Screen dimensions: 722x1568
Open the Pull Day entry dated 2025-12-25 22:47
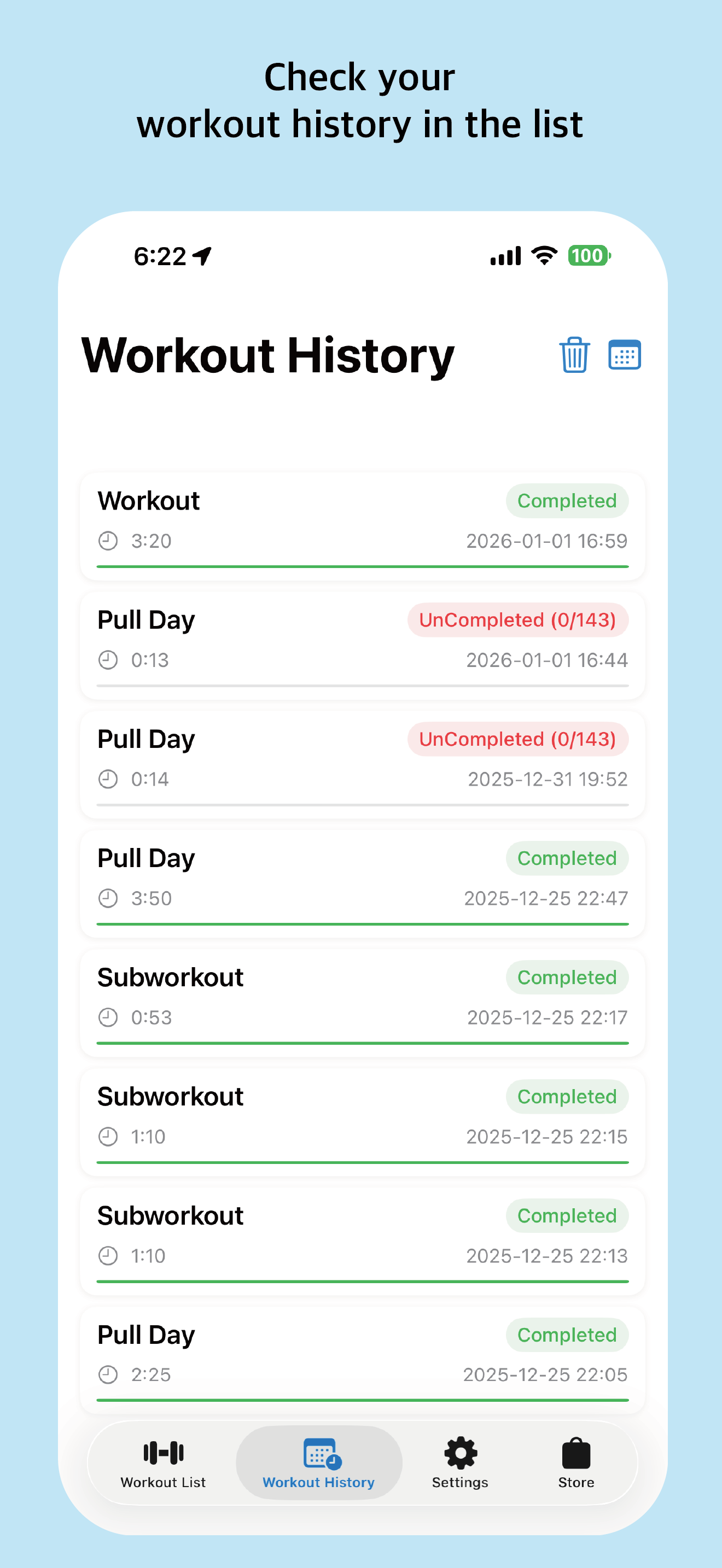pyautogui.click(x=361, y=882)
